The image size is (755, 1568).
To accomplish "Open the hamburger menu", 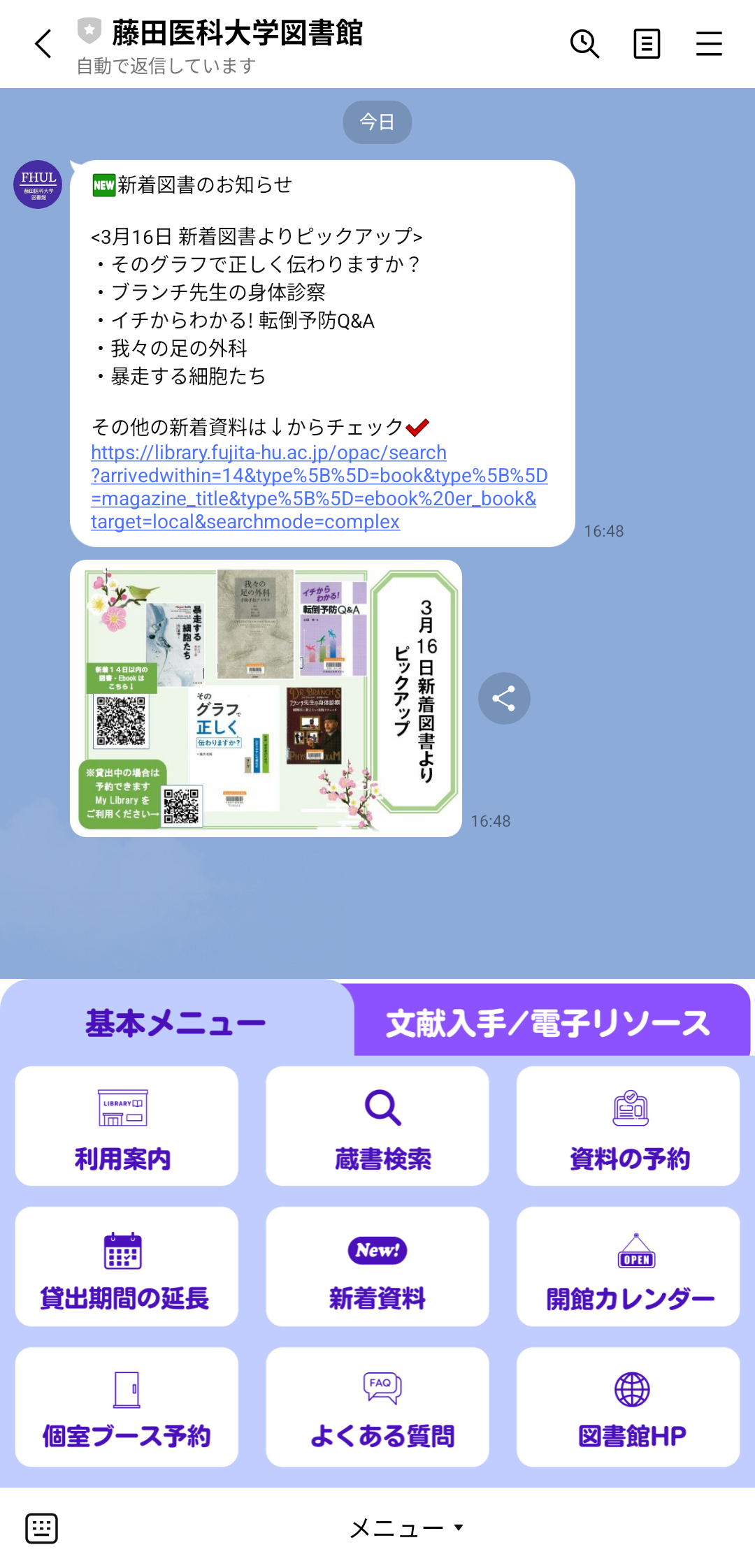I will click(x=709, y=44).
